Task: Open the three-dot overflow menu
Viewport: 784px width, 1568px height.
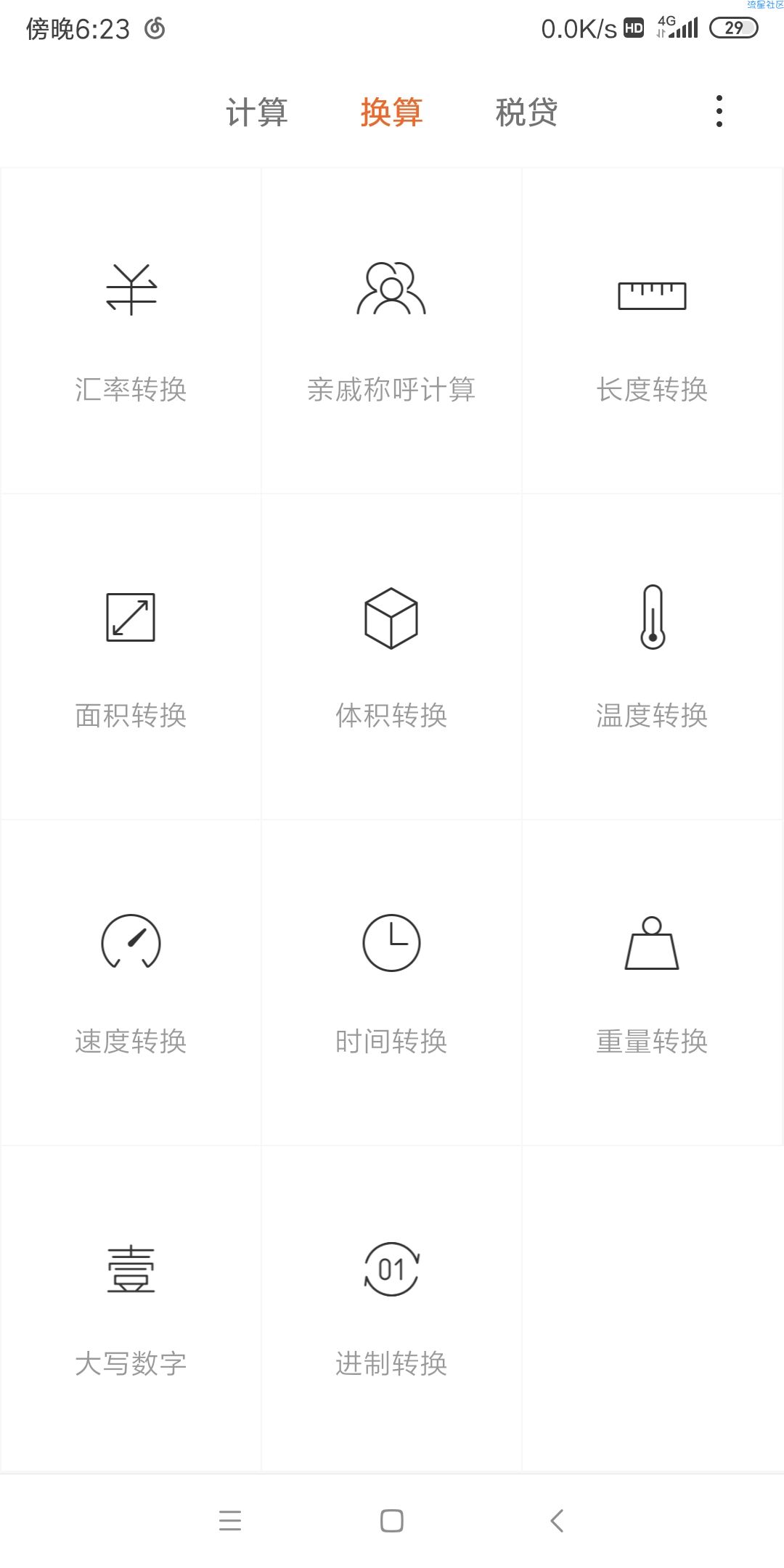Action: tap(719, 111)
